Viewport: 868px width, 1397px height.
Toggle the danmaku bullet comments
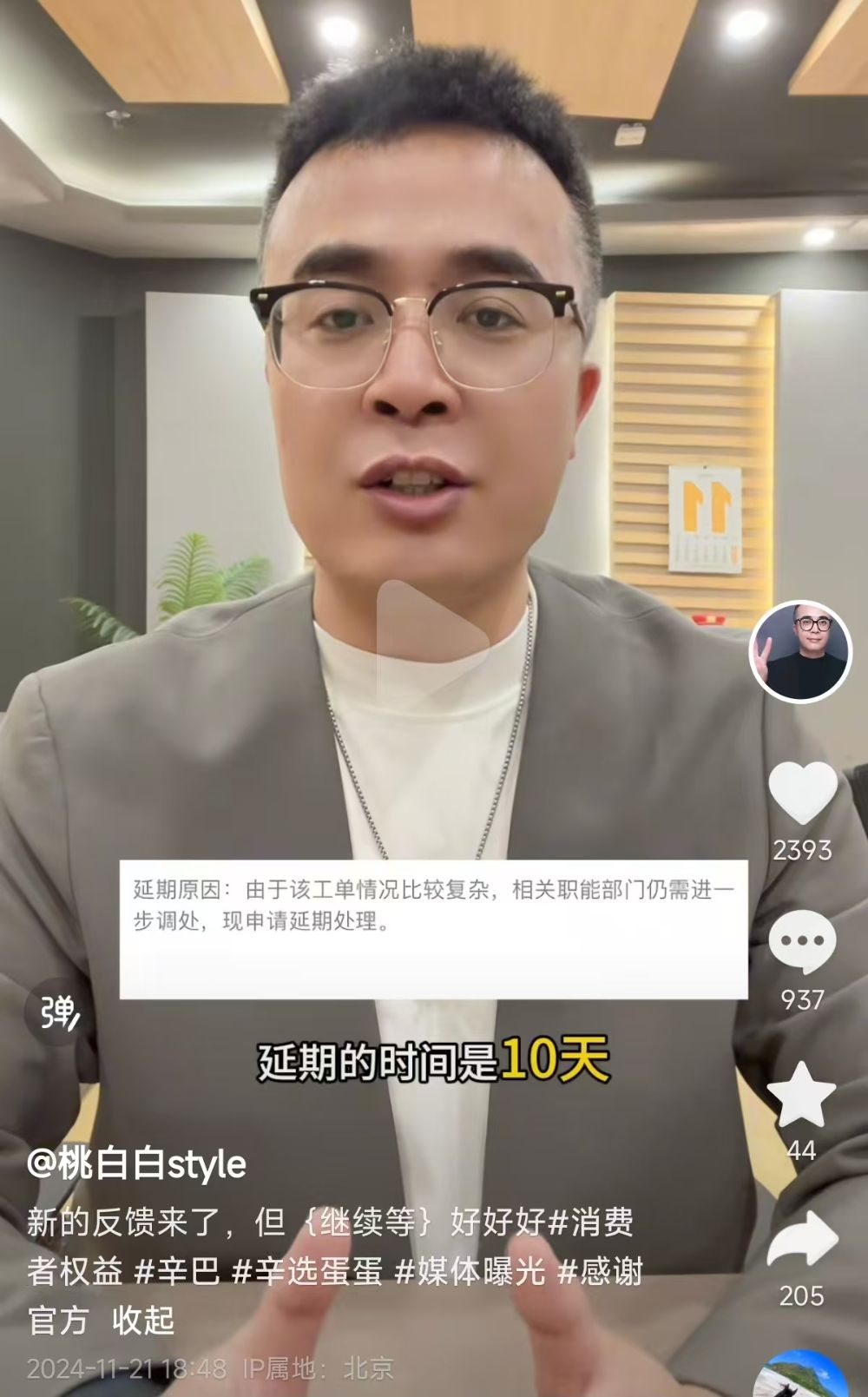pos(60,1012)
